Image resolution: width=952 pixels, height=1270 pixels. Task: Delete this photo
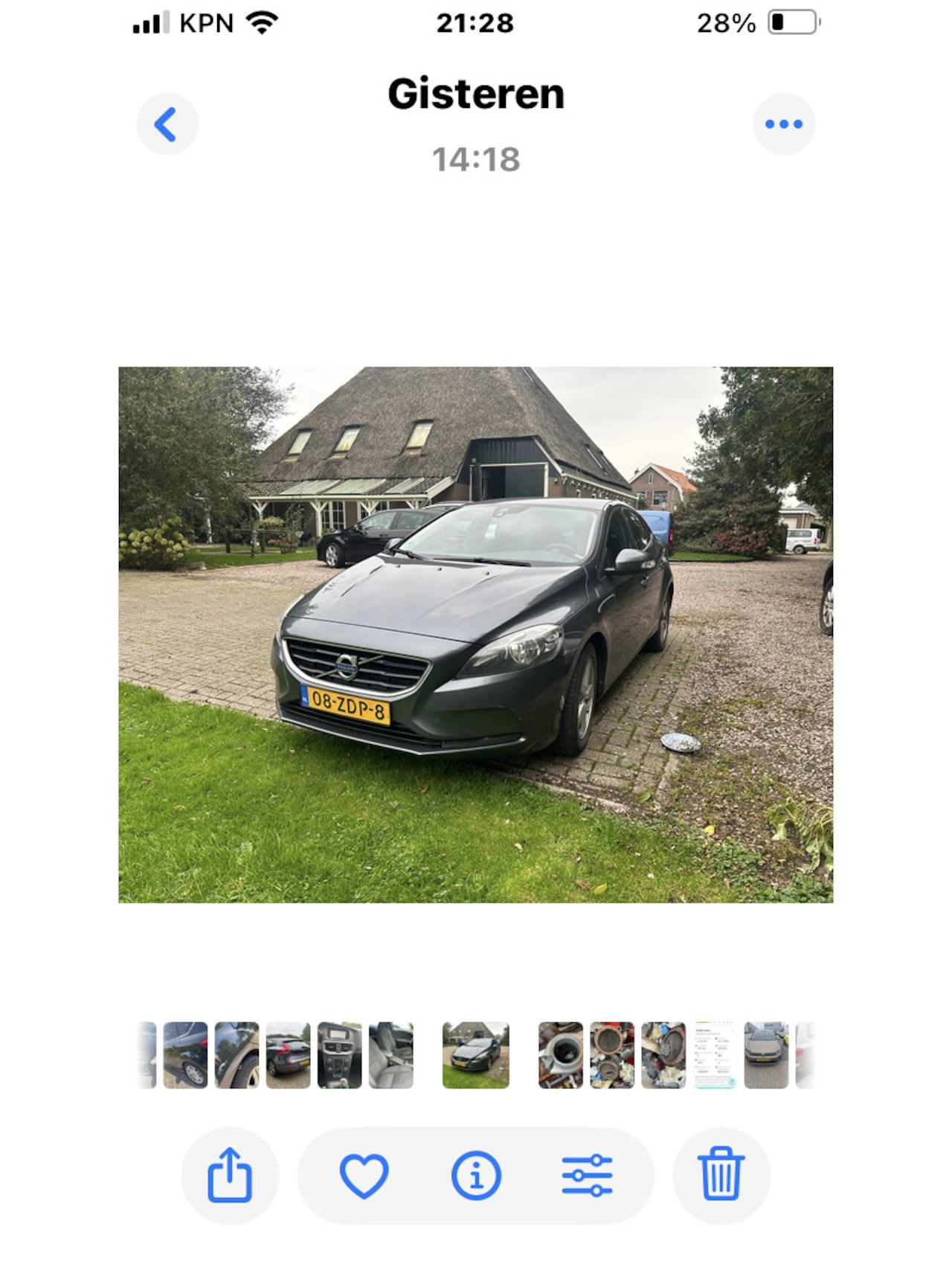pos(721,1176)
